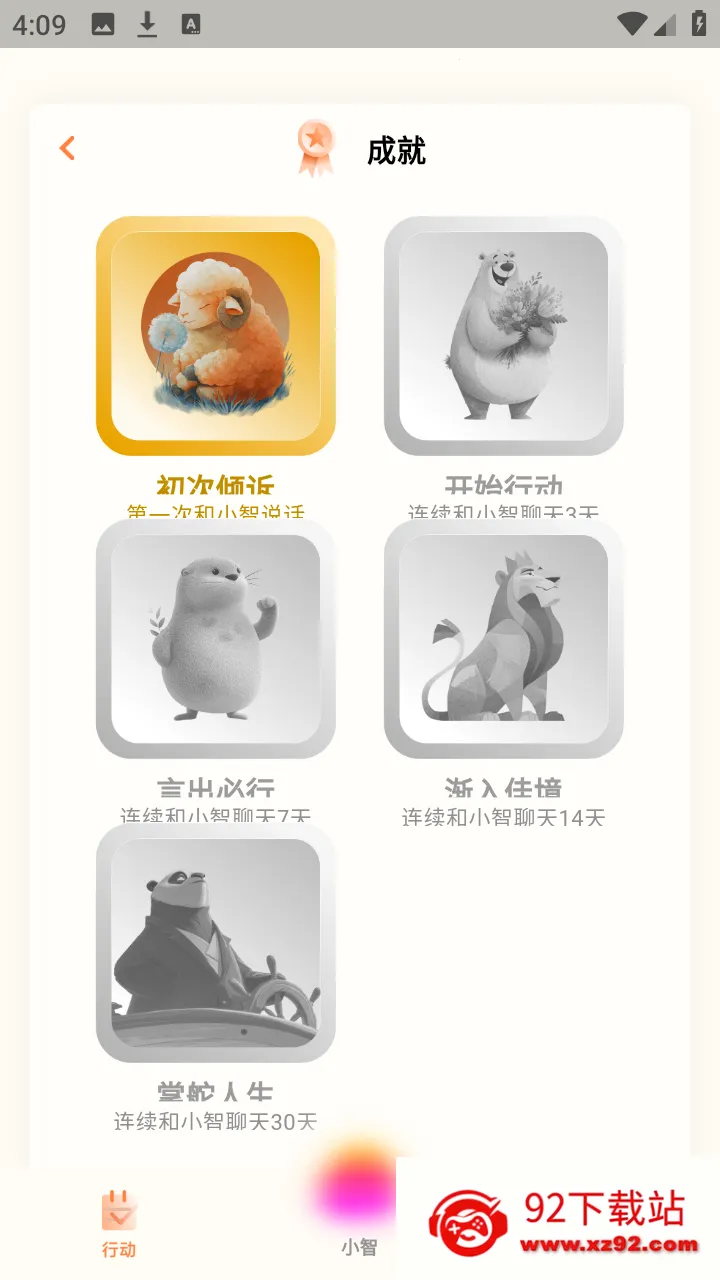Tap the panda captain 30-day badge
The height and width of the screenshot is (1280, 720).
point(216,942)
